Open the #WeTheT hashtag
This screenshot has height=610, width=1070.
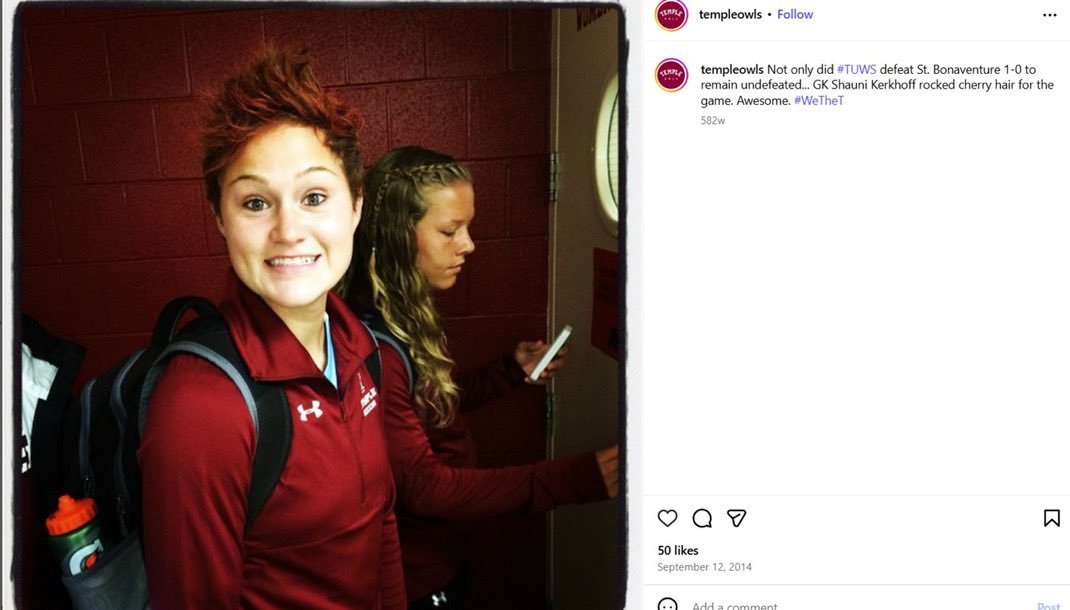(x=819, y=101)
